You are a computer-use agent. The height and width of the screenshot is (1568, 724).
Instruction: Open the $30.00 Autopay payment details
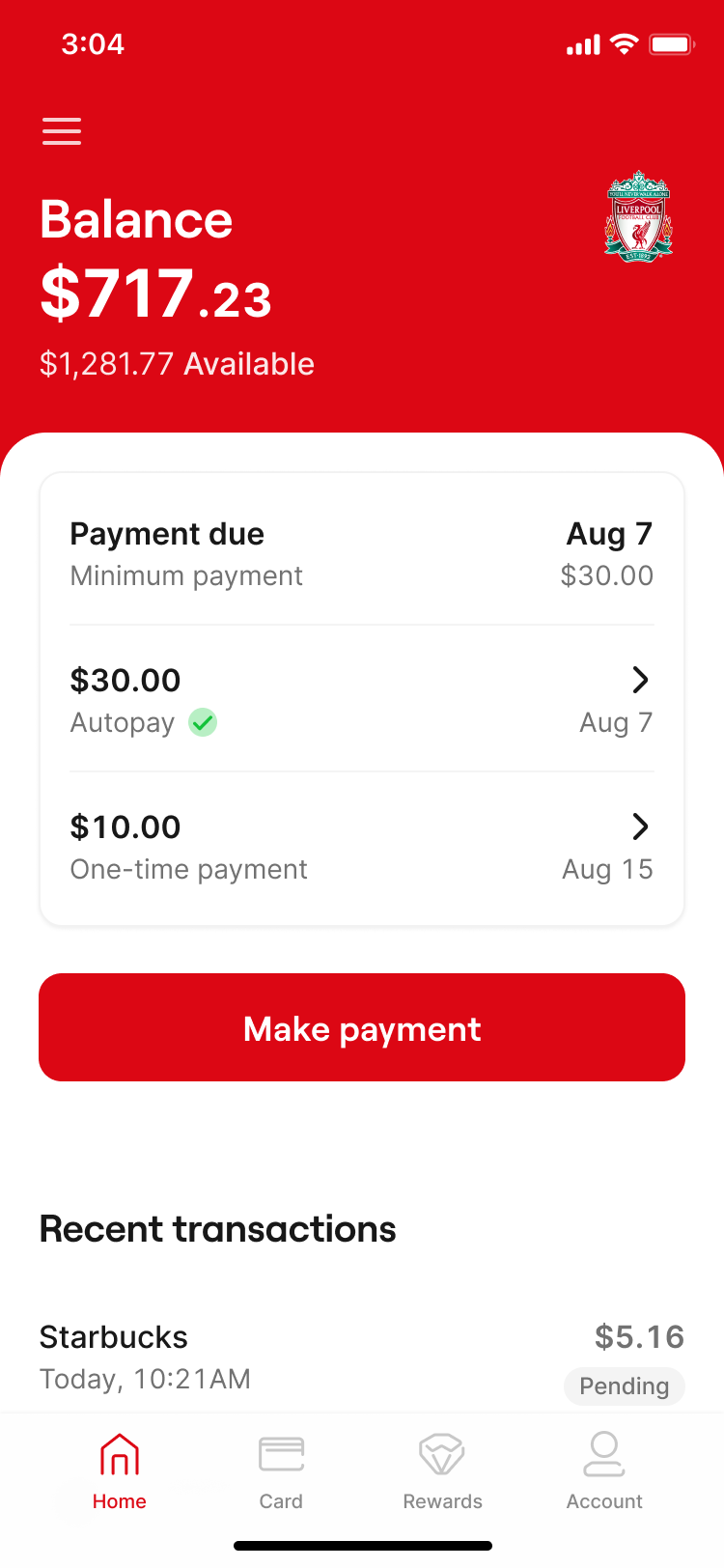tap(362, 699)
